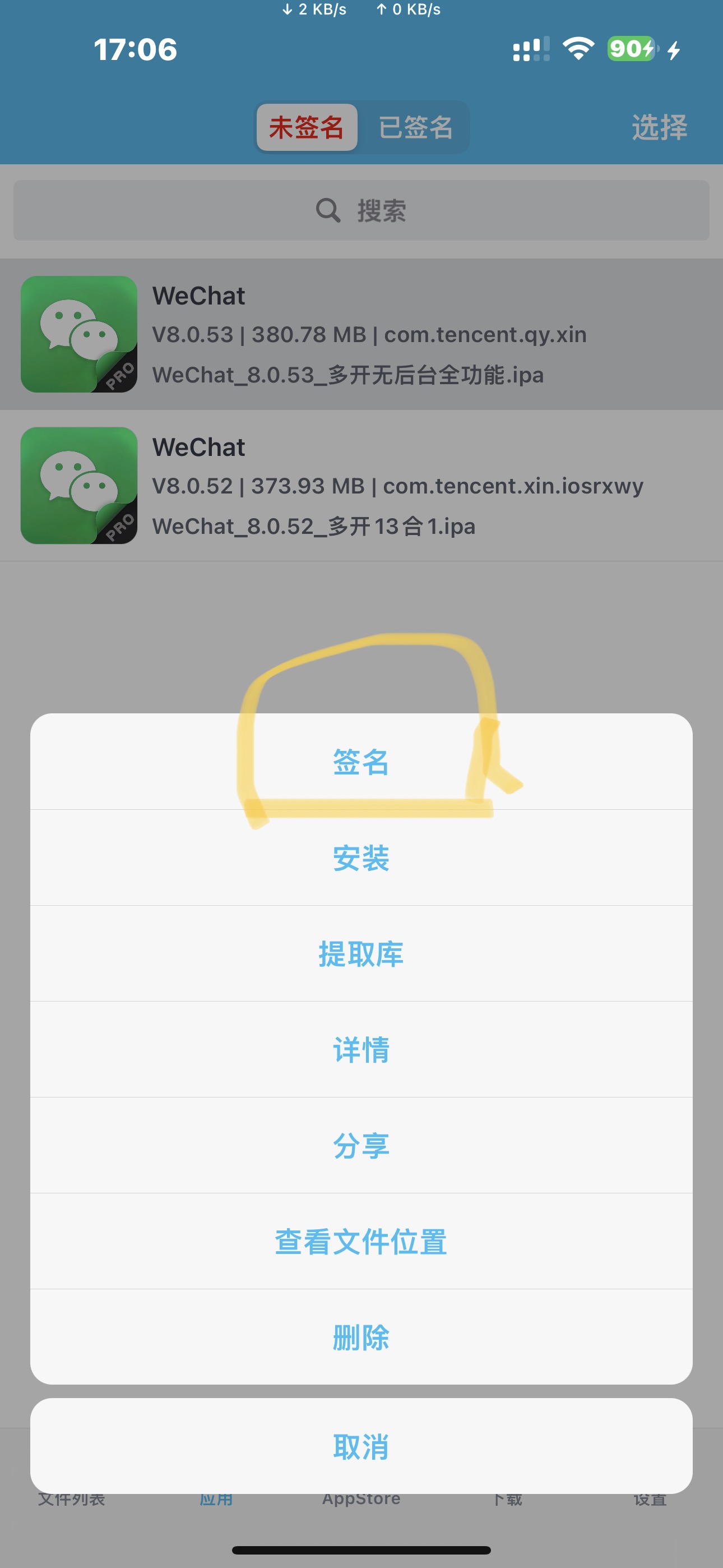723x1568 pixels.
Task: Open 详情 for this IPA
Action: (361, 1049)
